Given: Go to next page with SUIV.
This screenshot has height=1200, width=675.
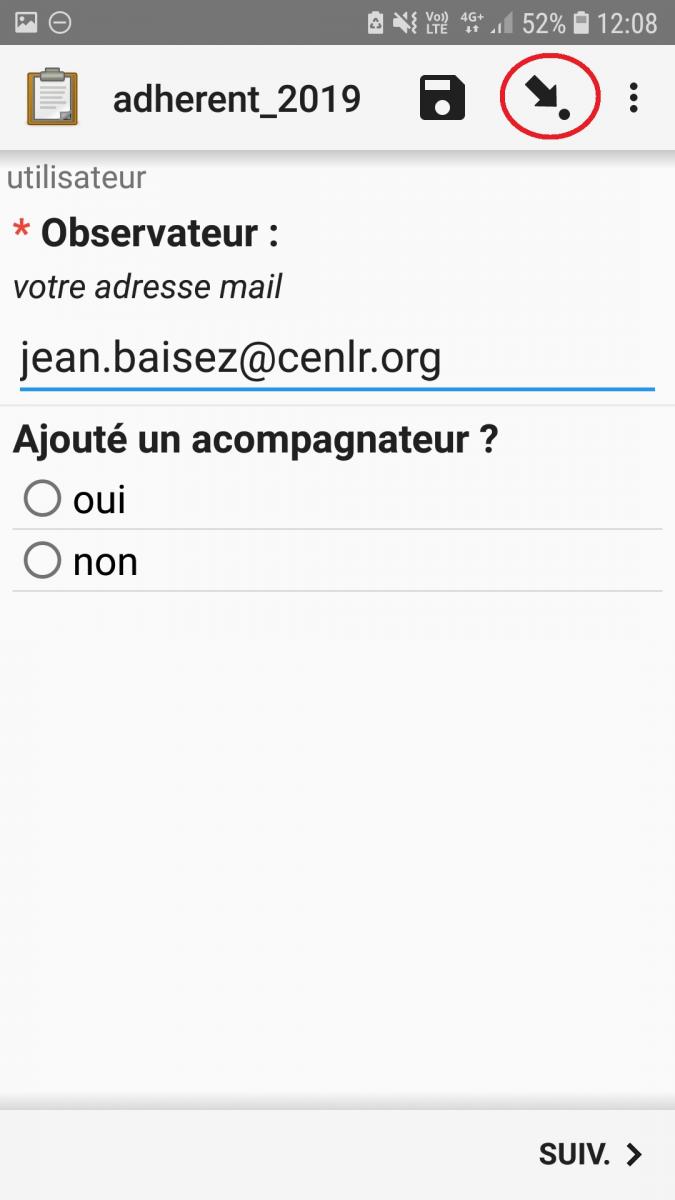Looking at the screenshot, I should [x=591, y=1154].
